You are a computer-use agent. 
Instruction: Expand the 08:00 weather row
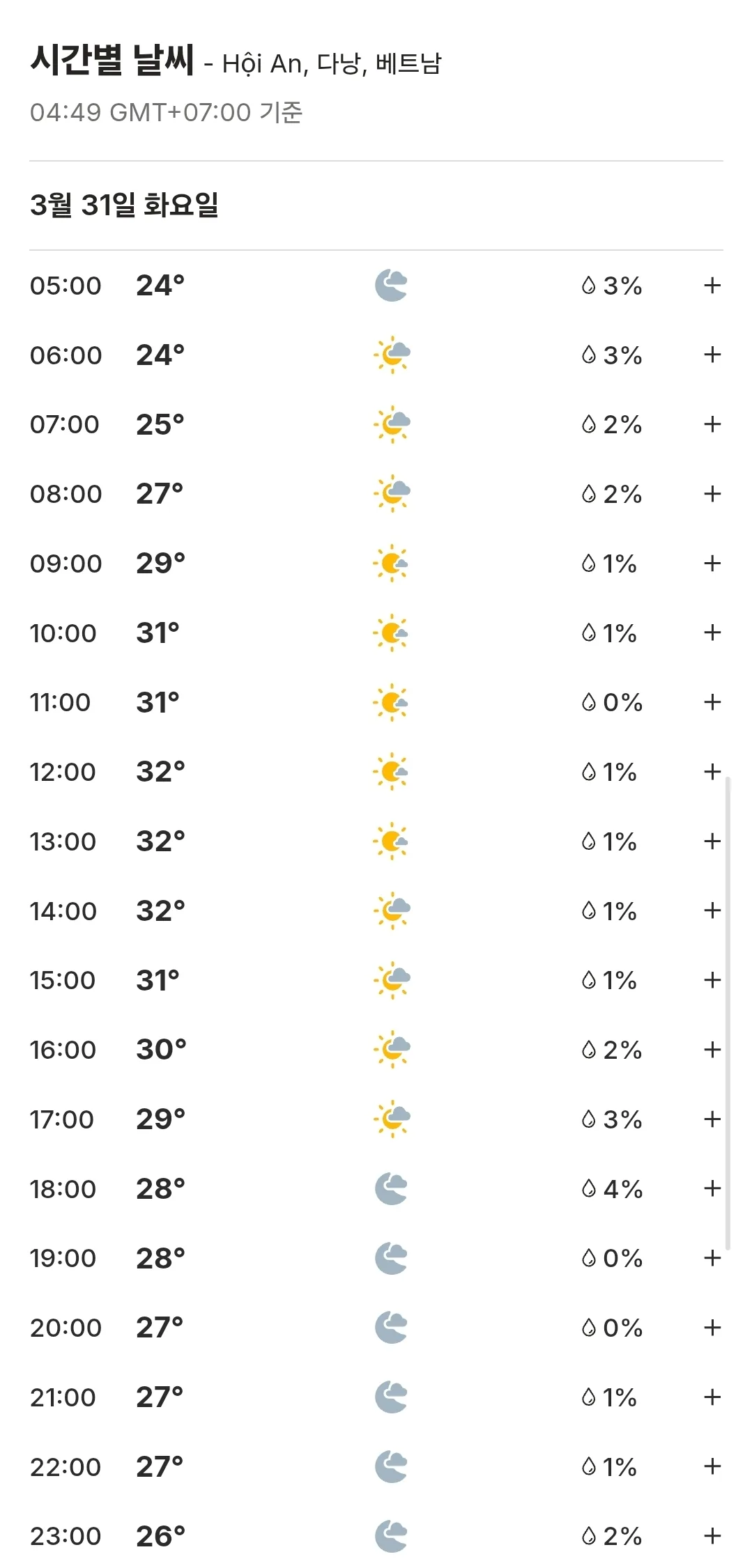tap(712, 494)
